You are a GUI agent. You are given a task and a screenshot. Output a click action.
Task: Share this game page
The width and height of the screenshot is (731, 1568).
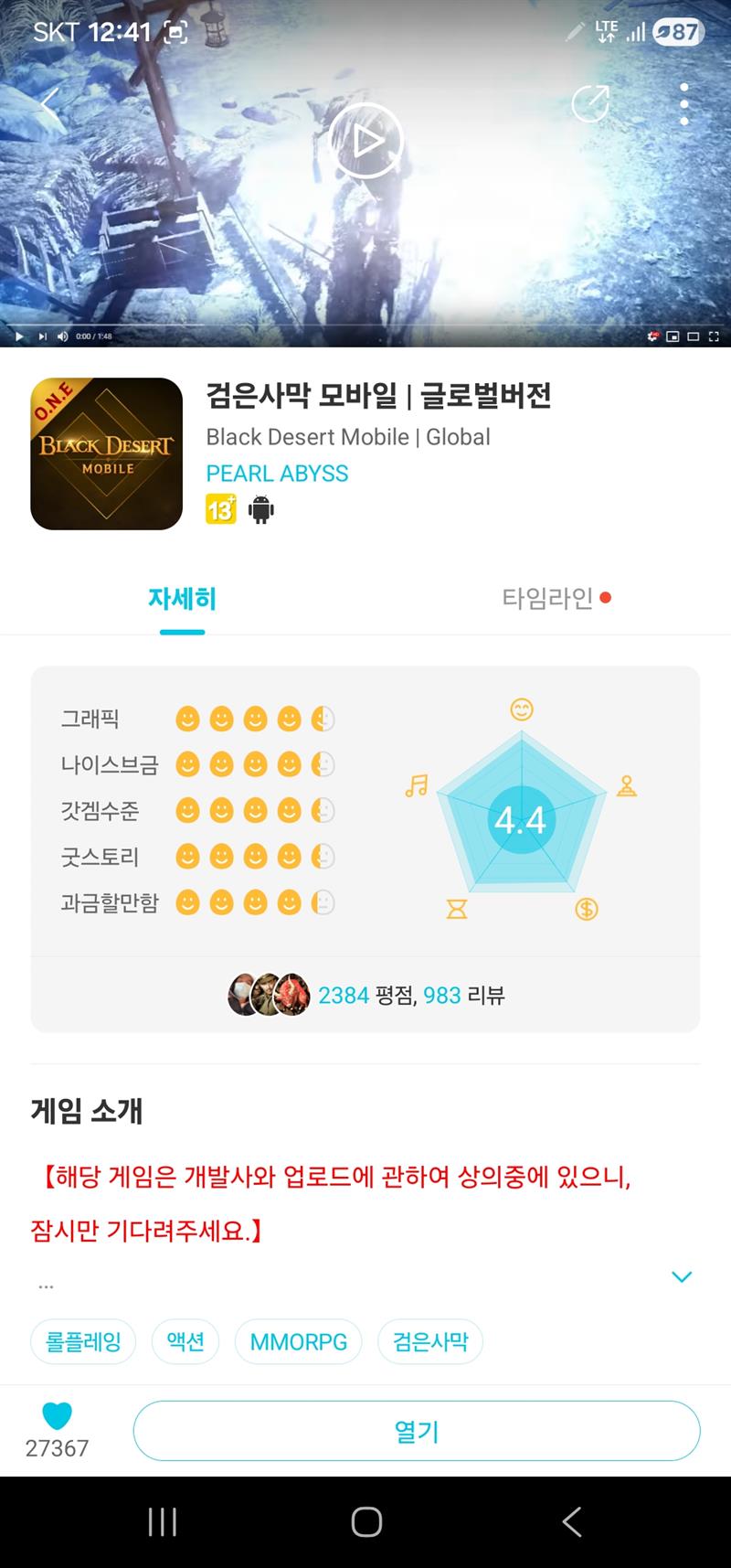click(x=590, y=103)
